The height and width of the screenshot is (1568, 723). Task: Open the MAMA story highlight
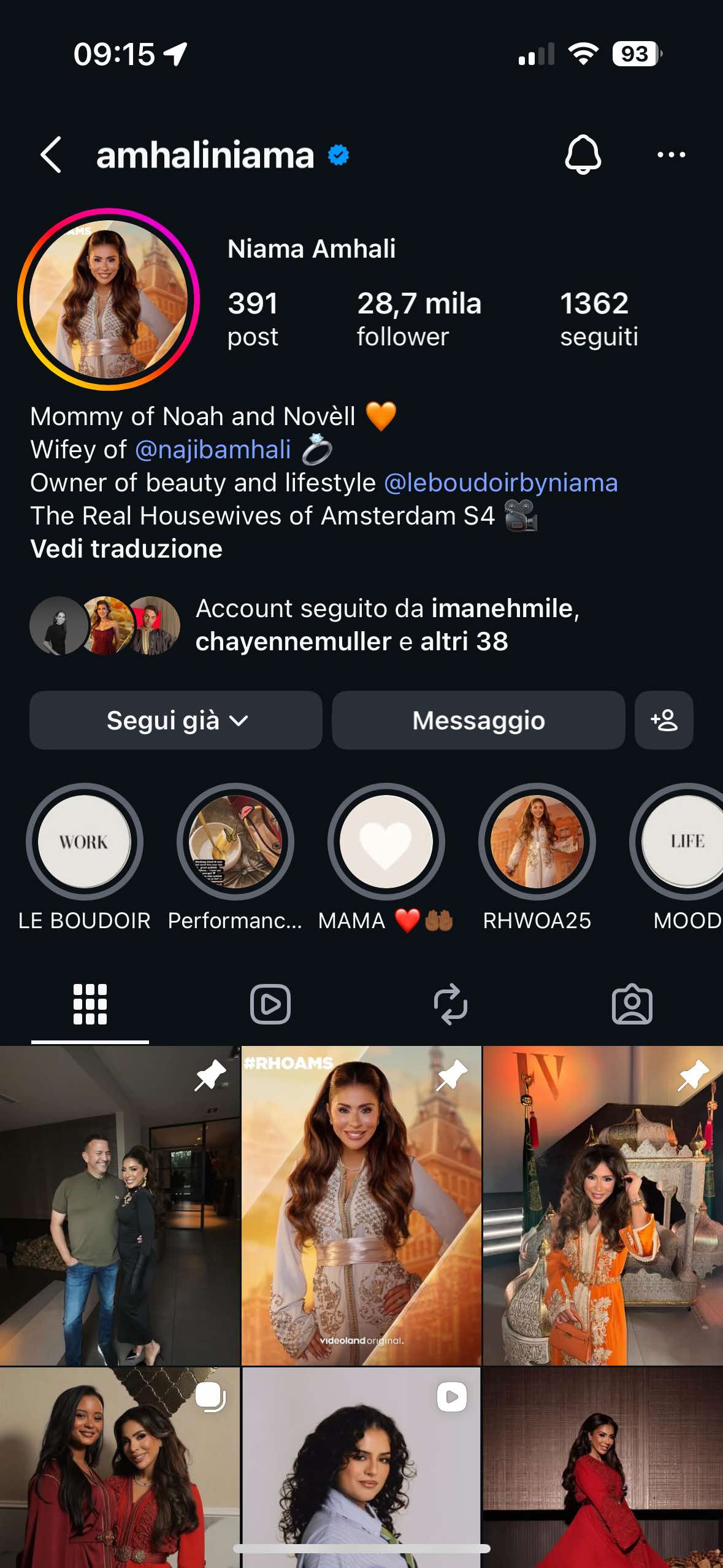click(x=386, y=842)
